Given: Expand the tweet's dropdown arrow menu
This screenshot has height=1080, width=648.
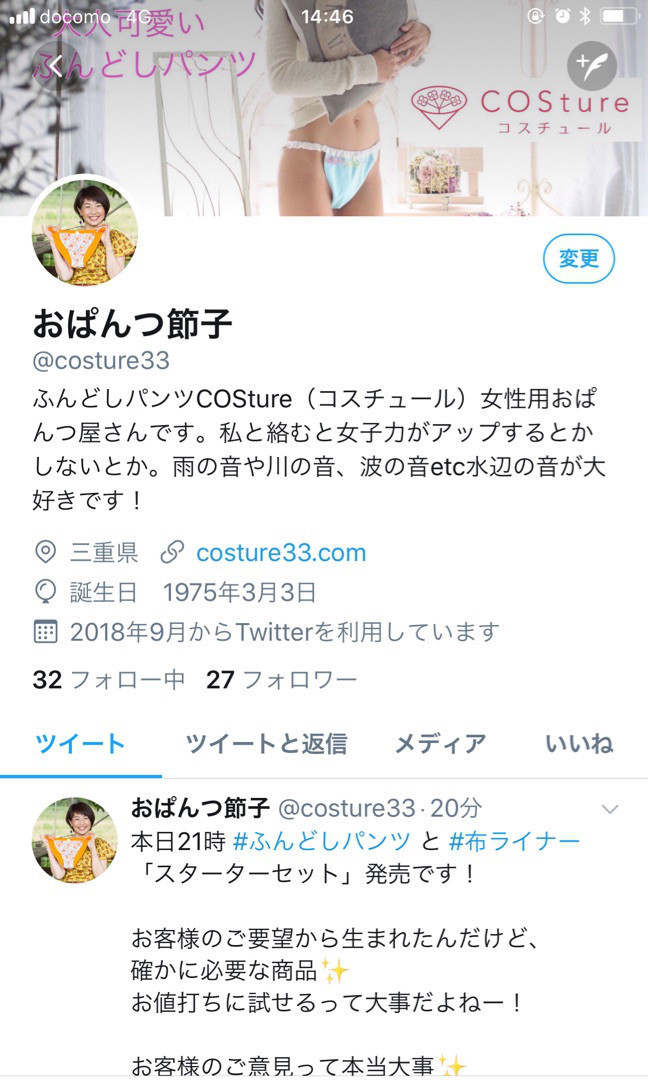Looking at the screenshot, I should point(609,809).
